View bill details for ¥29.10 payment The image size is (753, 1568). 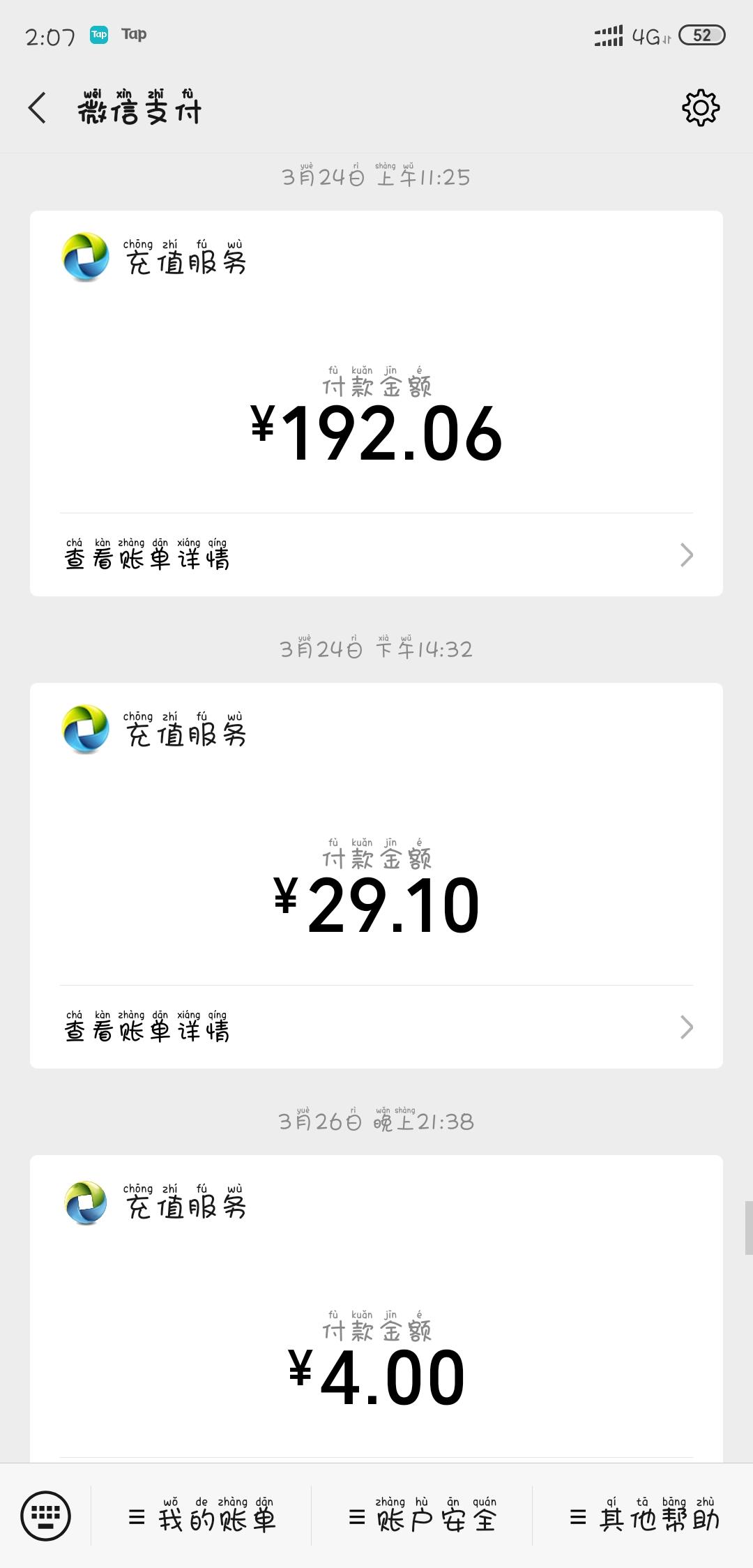click(376, 1027)
